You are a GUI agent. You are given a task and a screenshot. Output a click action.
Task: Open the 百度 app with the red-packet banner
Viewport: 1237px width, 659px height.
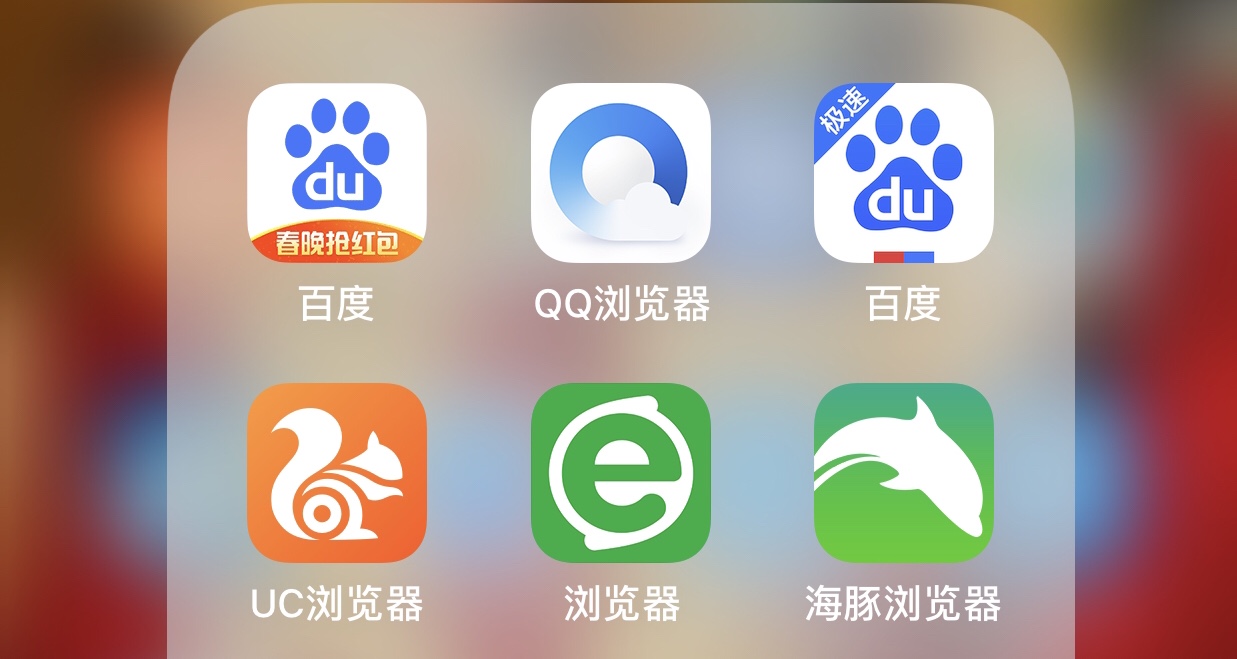click(337, 172)
